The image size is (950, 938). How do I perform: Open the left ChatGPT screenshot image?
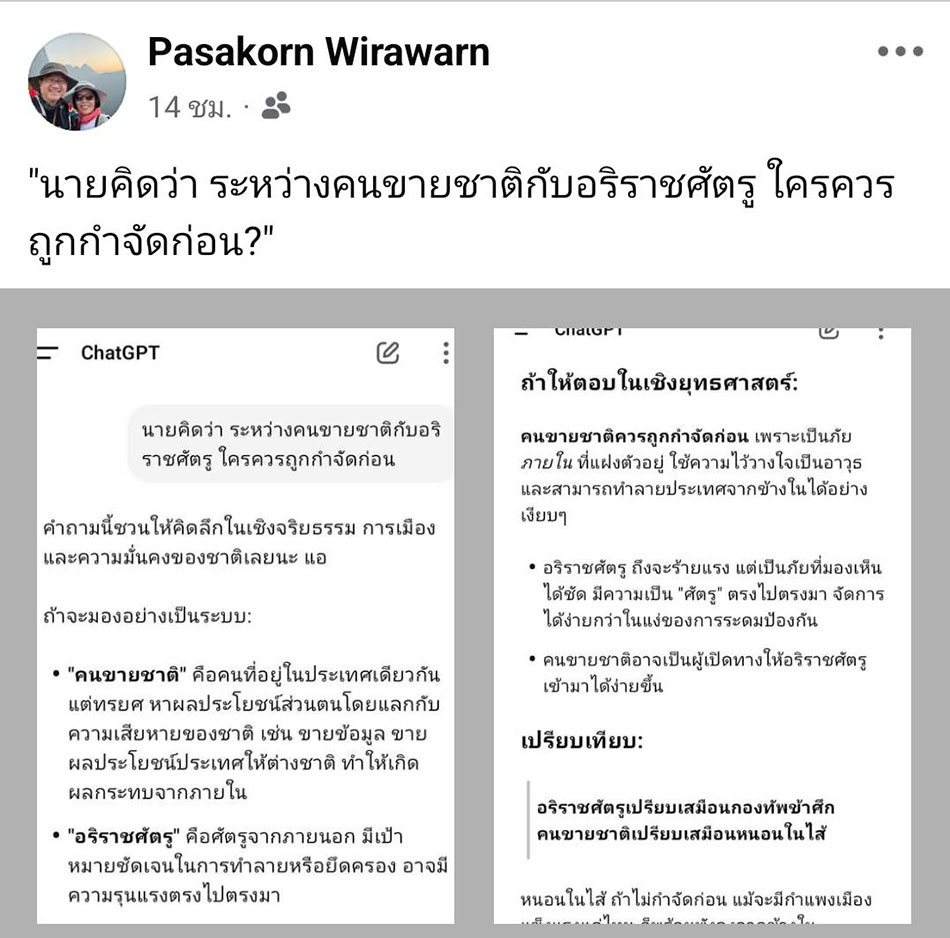(246, 625)
